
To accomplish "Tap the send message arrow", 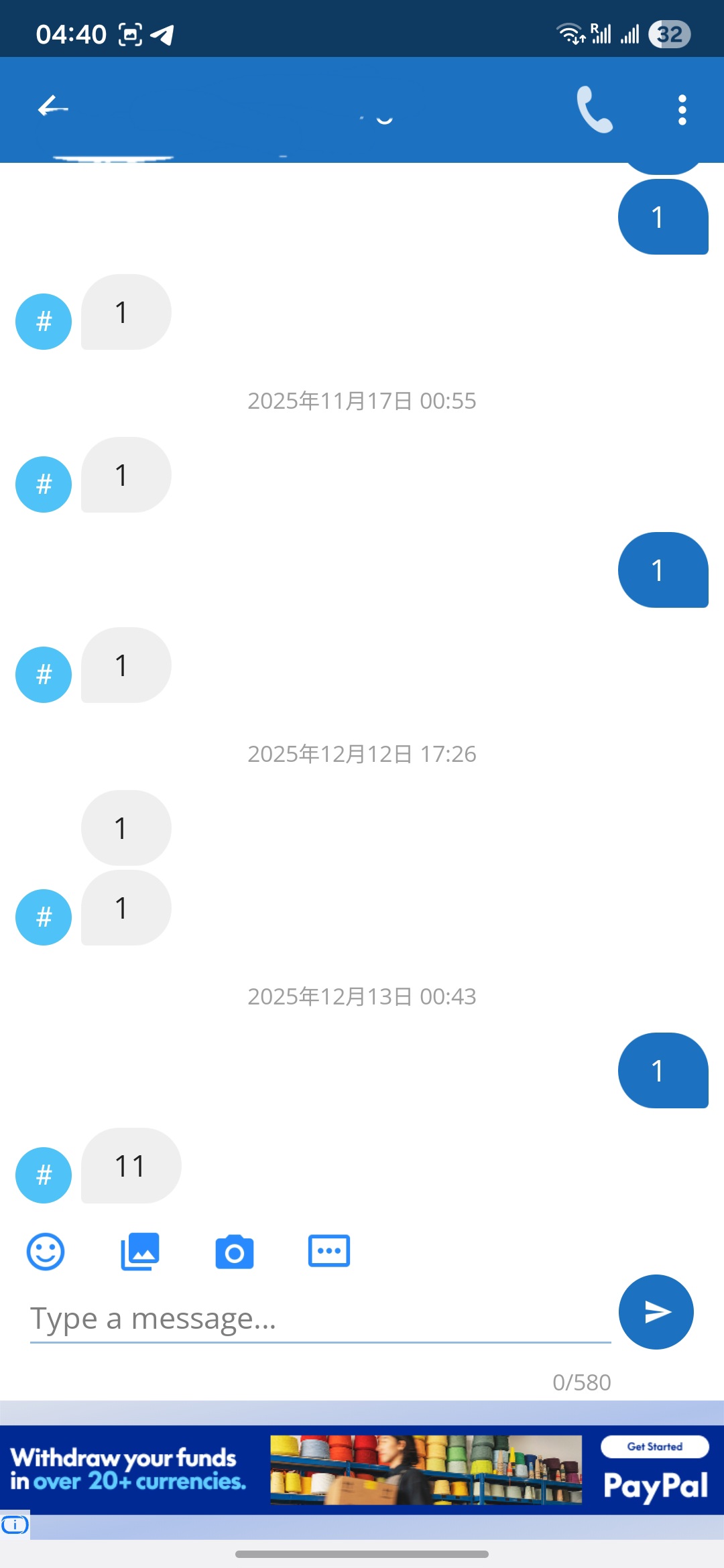I will coord(656,1312).
